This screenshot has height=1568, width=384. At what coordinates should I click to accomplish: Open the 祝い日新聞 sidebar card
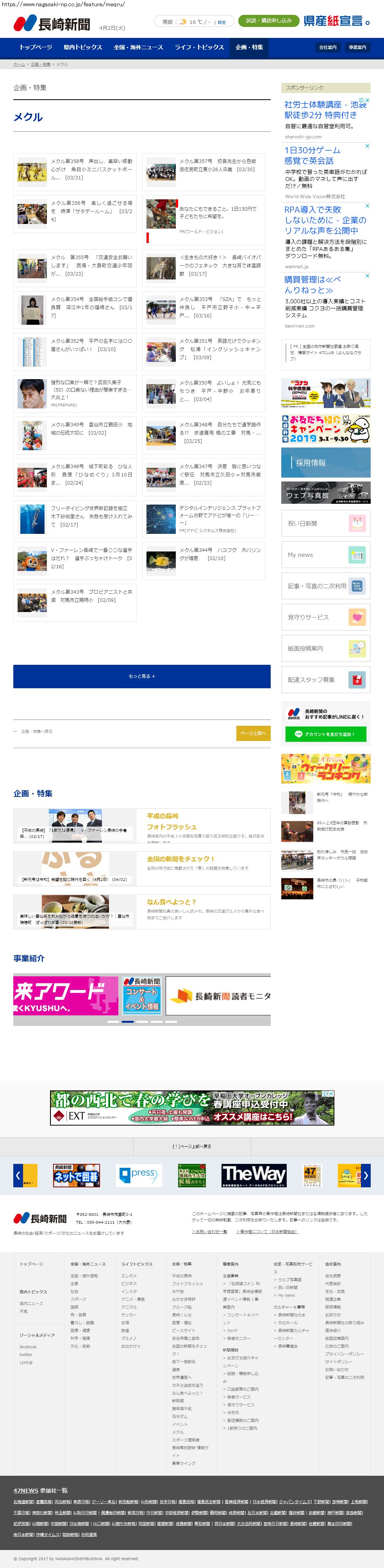(x=325, y=523)
